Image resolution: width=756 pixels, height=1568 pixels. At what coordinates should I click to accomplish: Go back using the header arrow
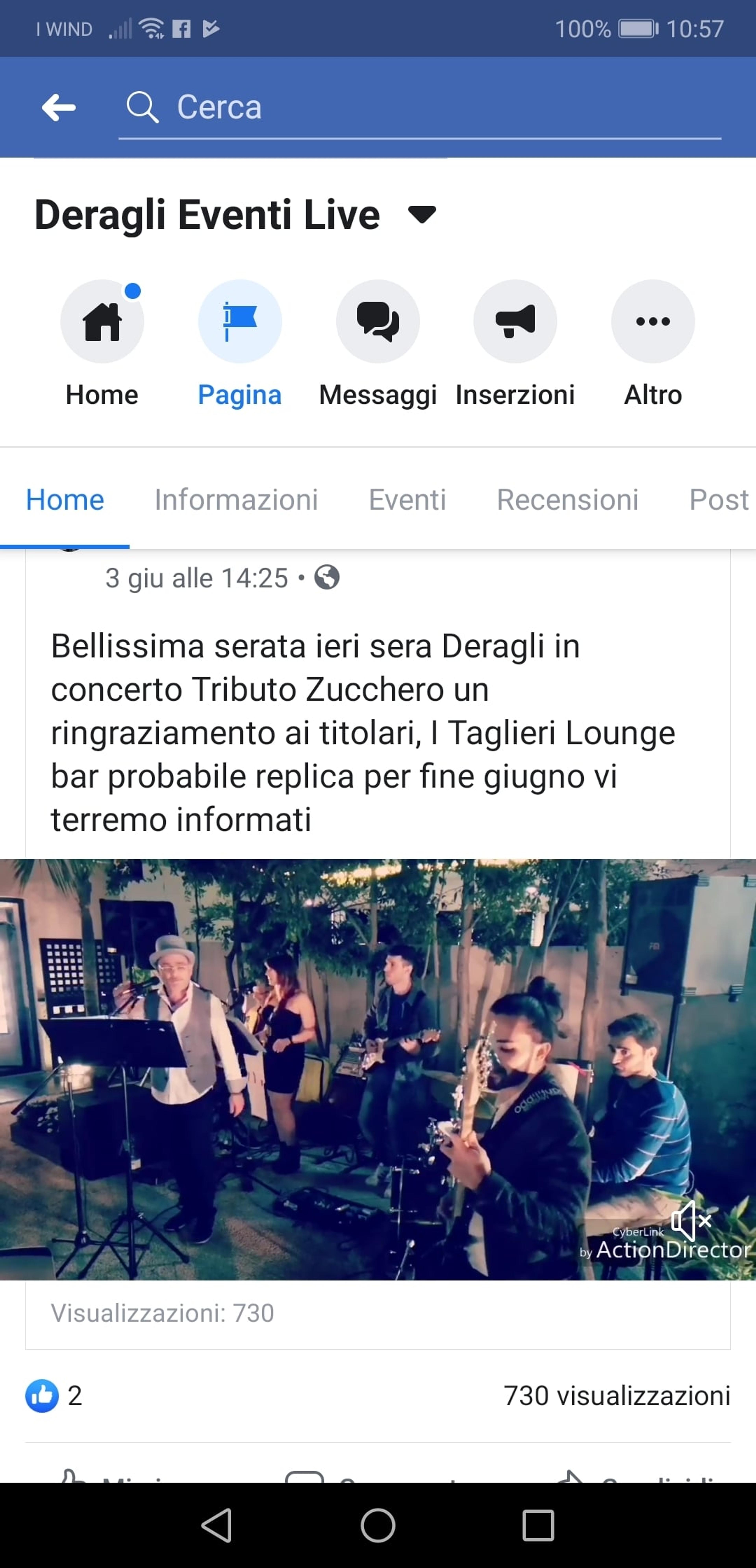(58, 108)
